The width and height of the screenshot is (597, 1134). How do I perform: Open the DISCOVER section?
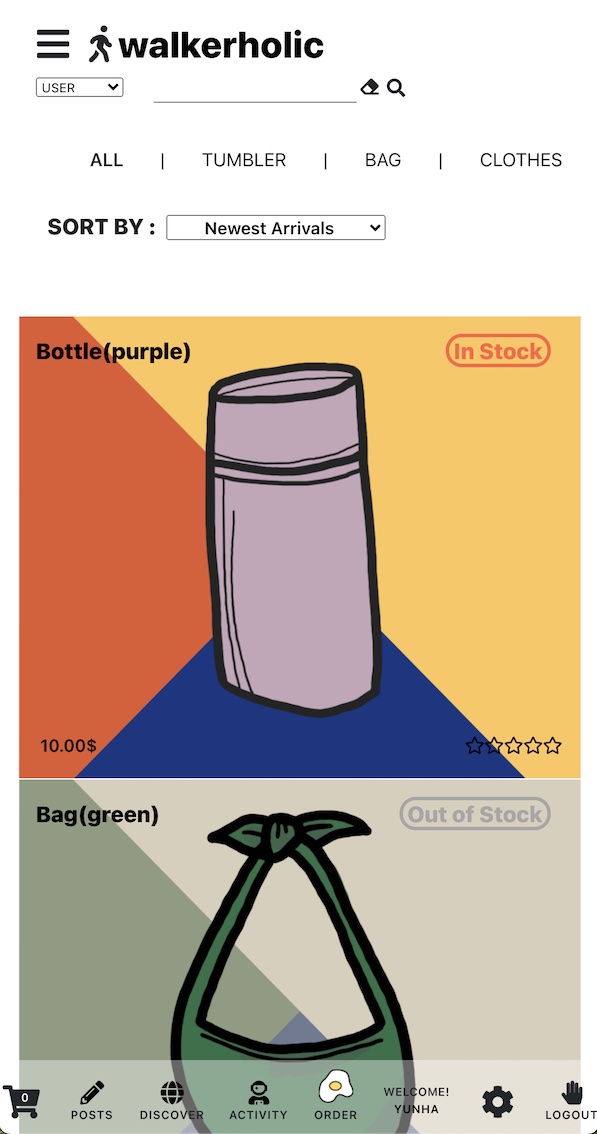pos(172,1101)
